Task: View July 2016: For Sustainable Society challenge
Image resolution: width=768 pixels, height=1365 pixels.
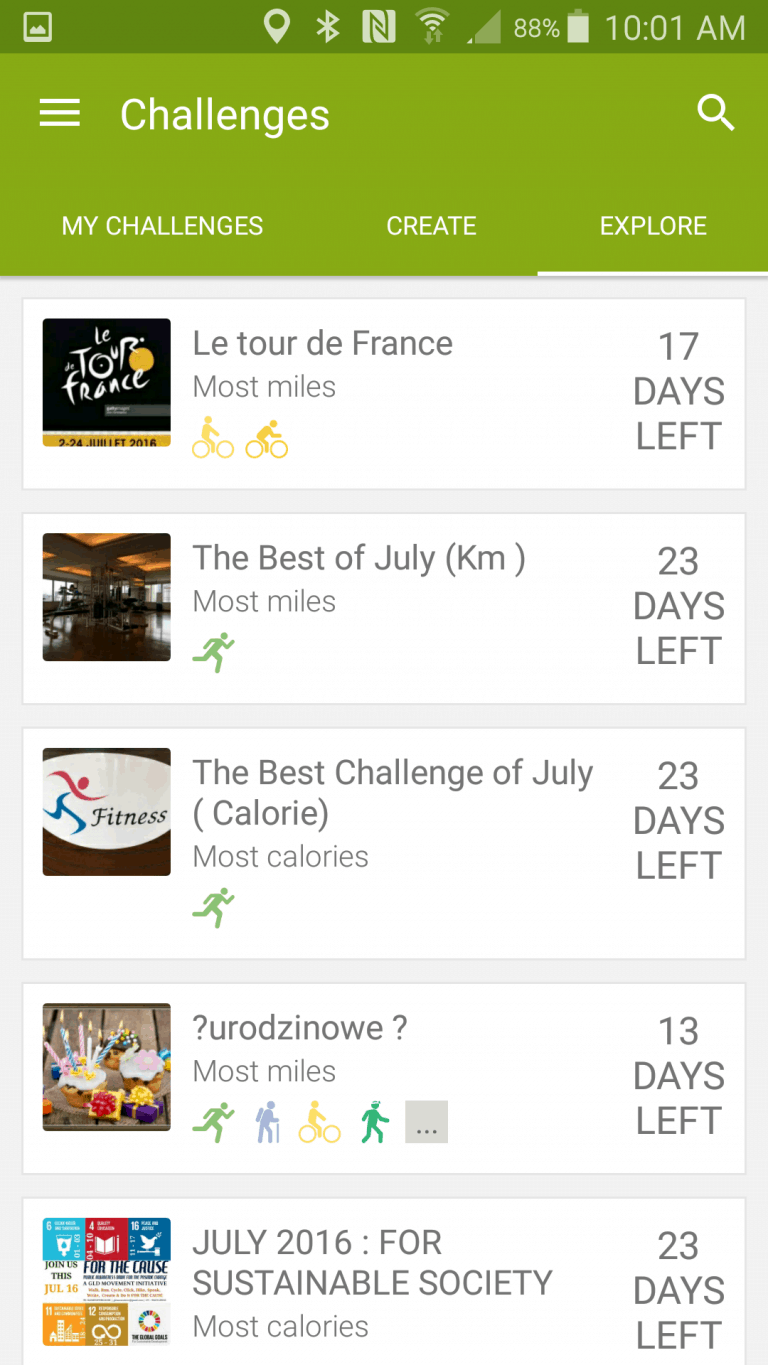Action: (384, 1282)
